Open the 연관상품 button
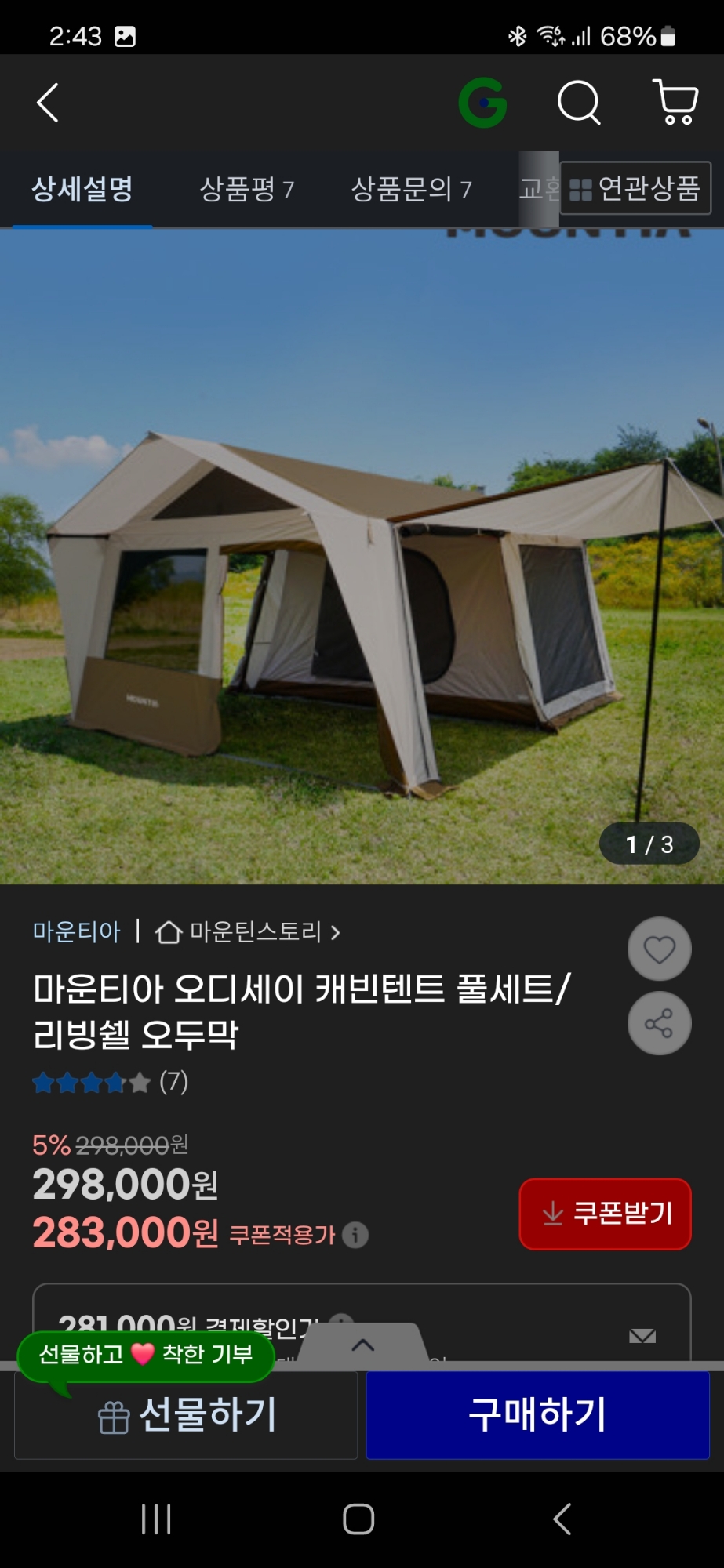Screen dimensions: 724x1568 (x=635, y=188)
